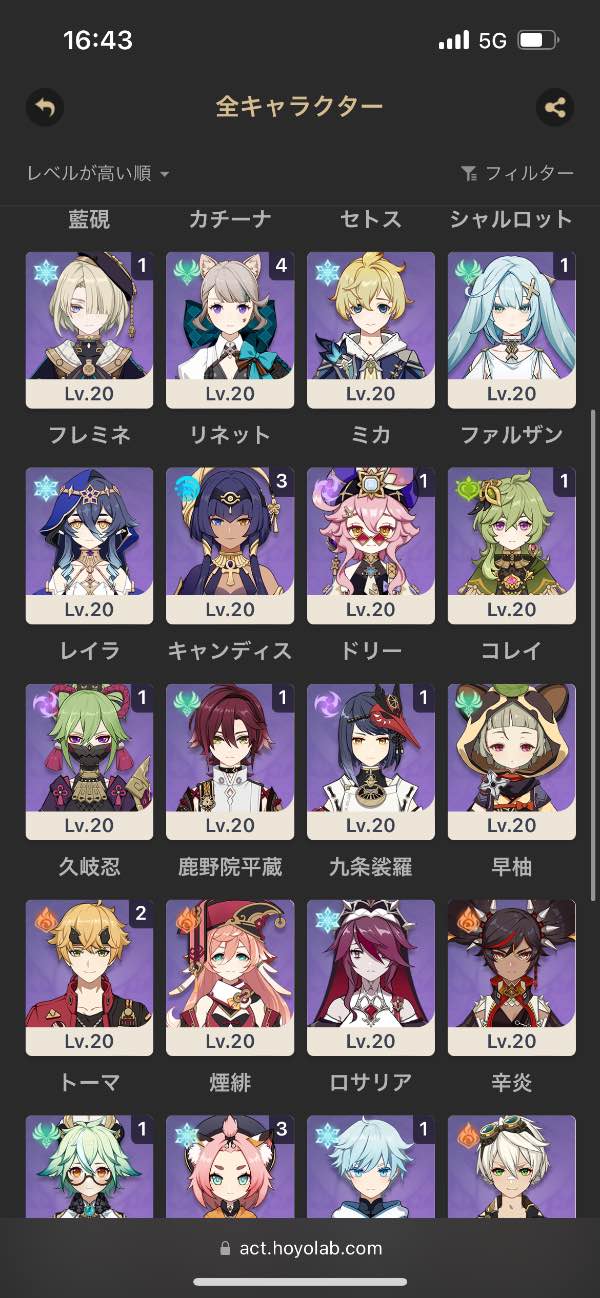The width and height of the screenshot is (600, 1298).
Task: View the トーマ character card
Action: [x=89, y=978]
